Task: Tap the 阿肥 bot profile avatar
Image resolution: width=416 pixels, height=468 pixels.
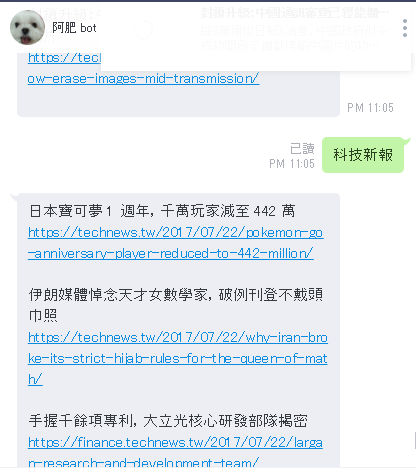Action: pos(27,27)
